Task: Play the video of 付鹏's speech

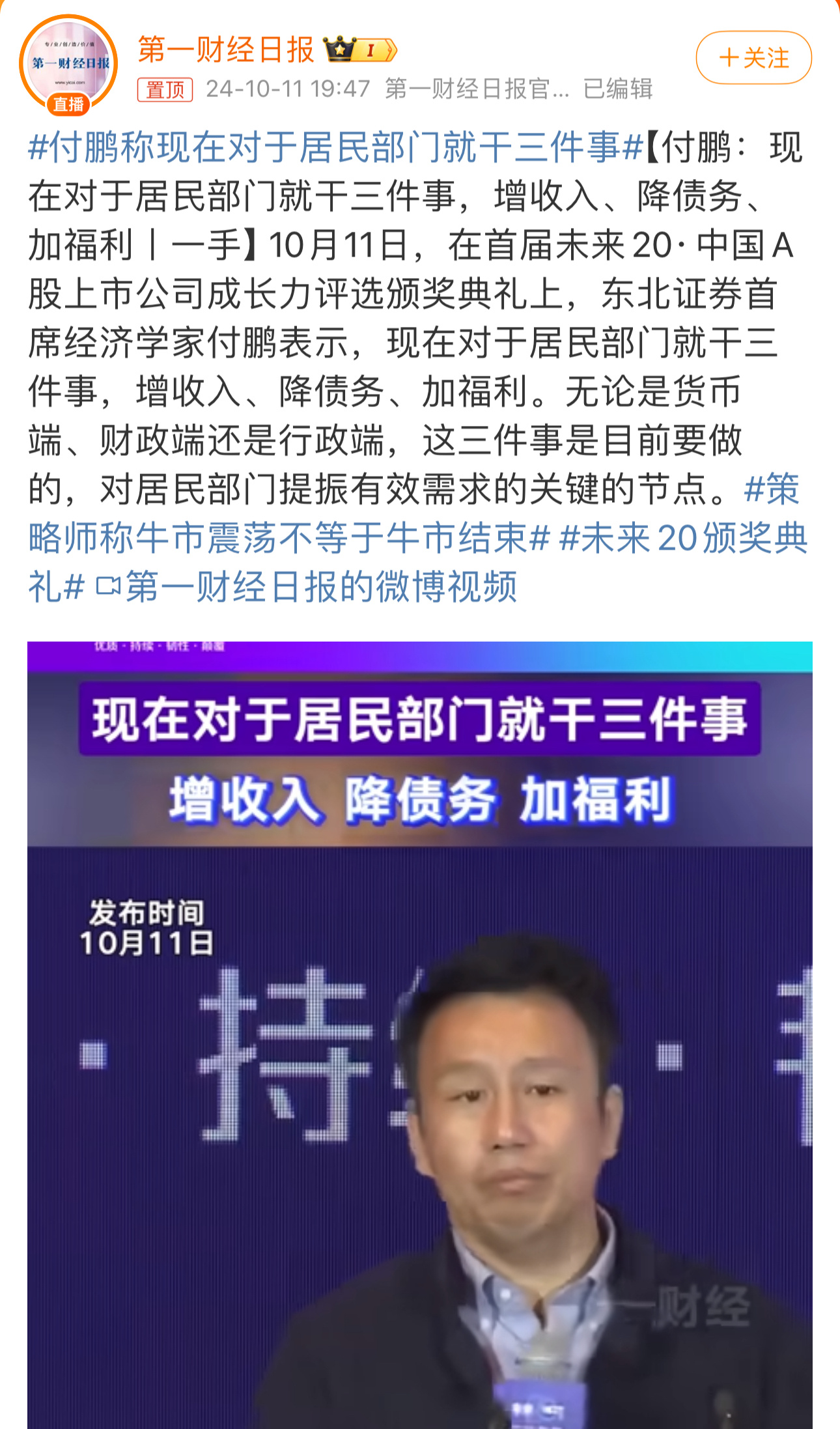Action: [x=419, y=1034]
